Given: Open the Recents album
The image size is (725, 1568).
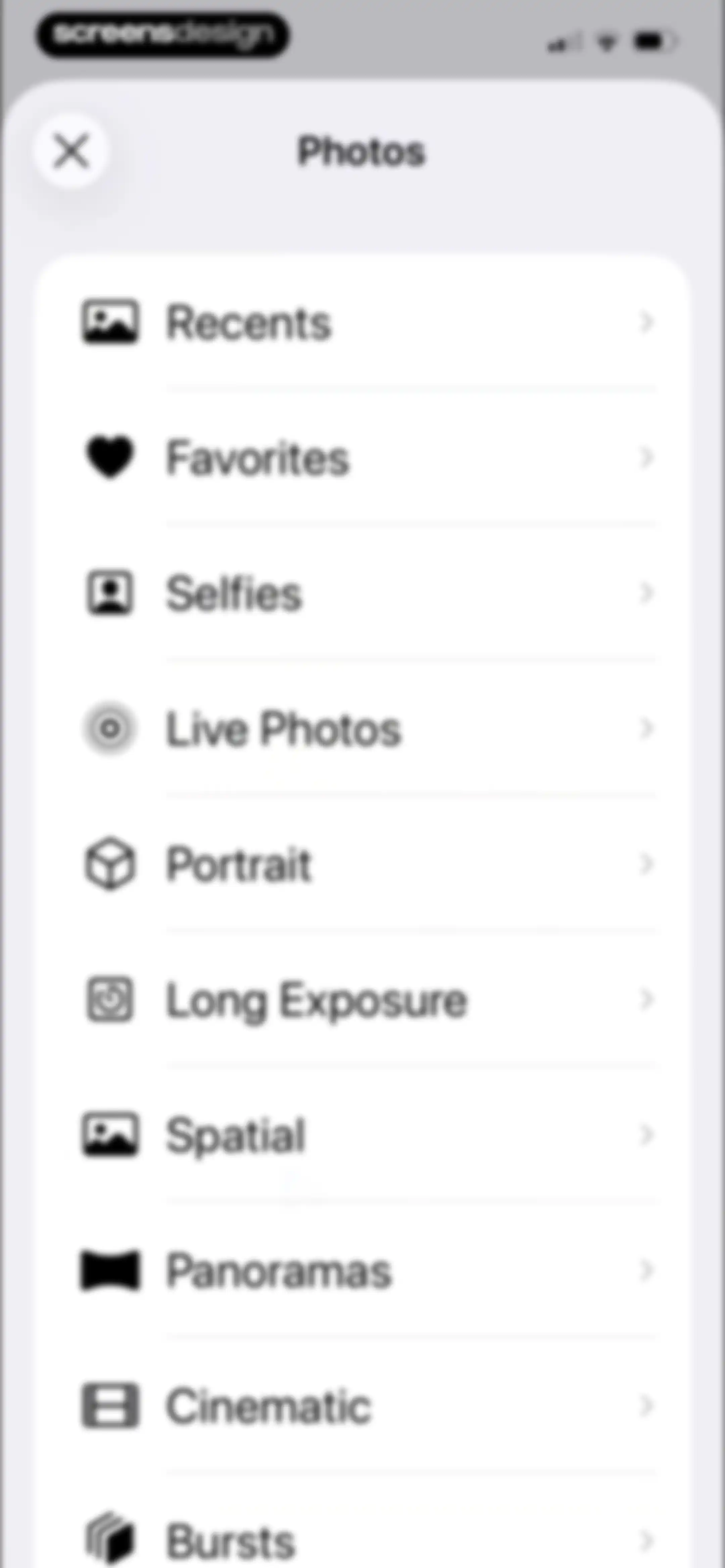Looking at the screenshot, I should tap(363, 322).
